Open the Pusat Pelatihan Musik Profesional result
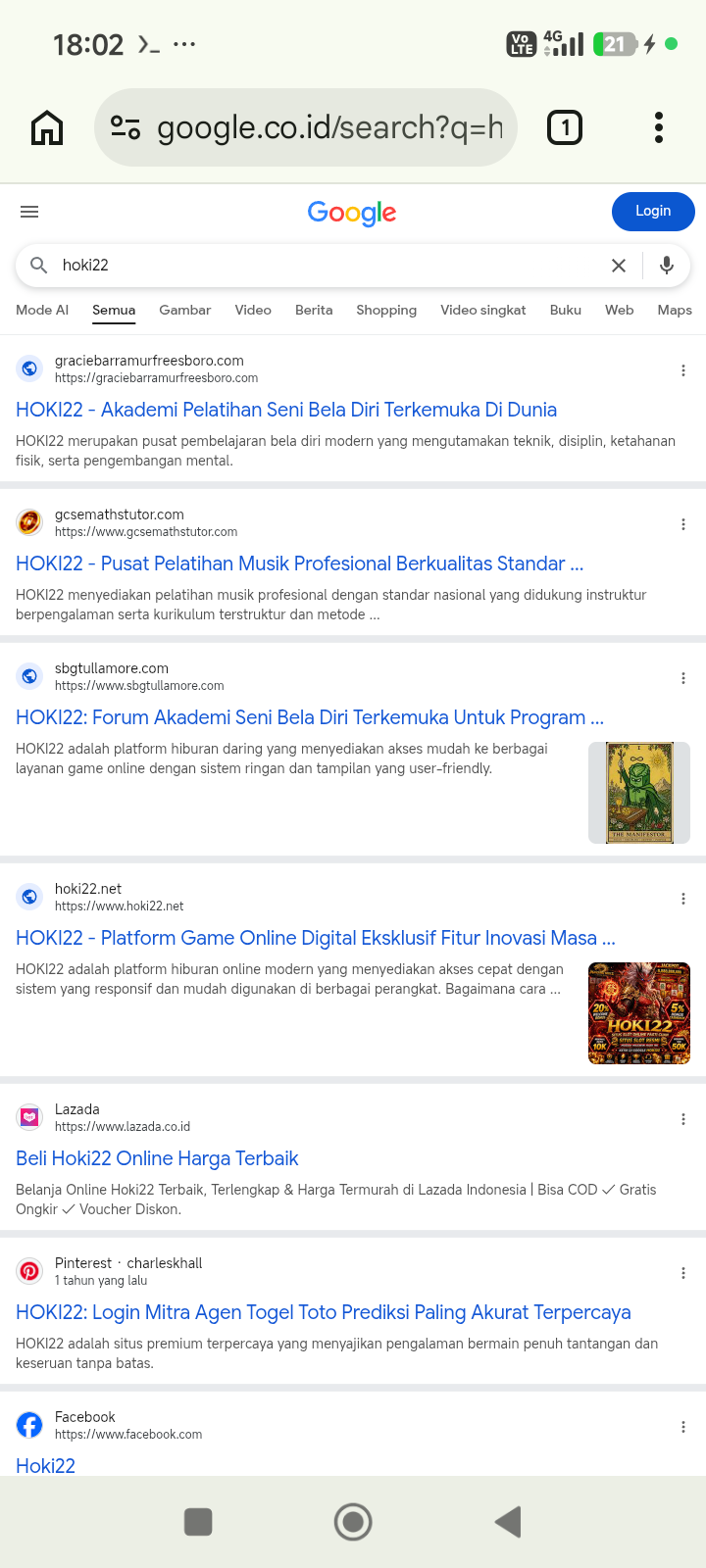Screen dimensions: 706x1568 [300, 563]
